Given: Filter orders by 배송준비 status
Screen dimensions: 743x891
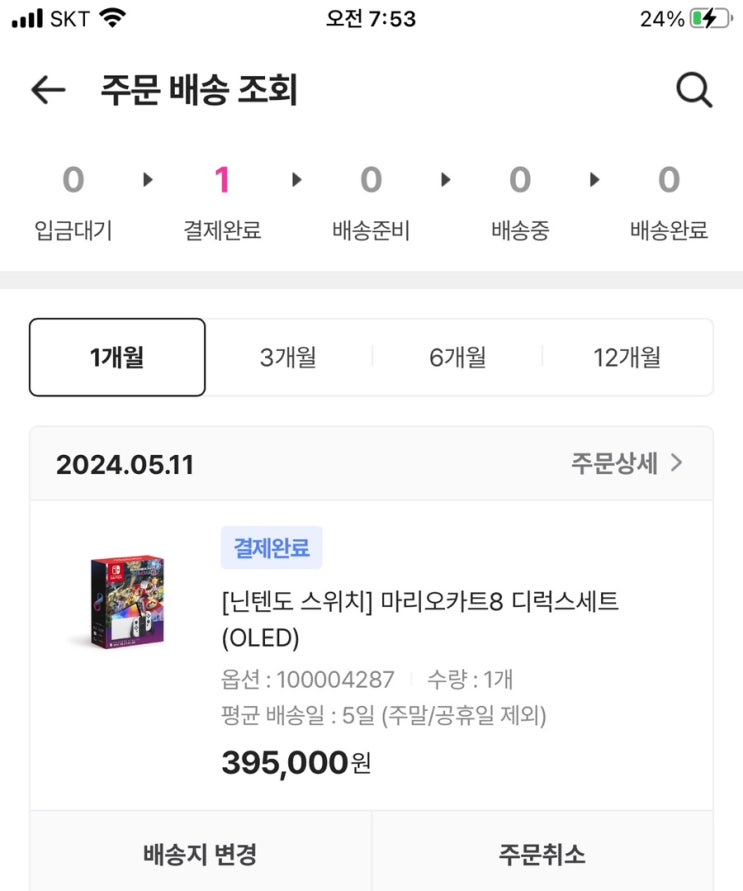Looking at the screenshot, I should 371,204.
